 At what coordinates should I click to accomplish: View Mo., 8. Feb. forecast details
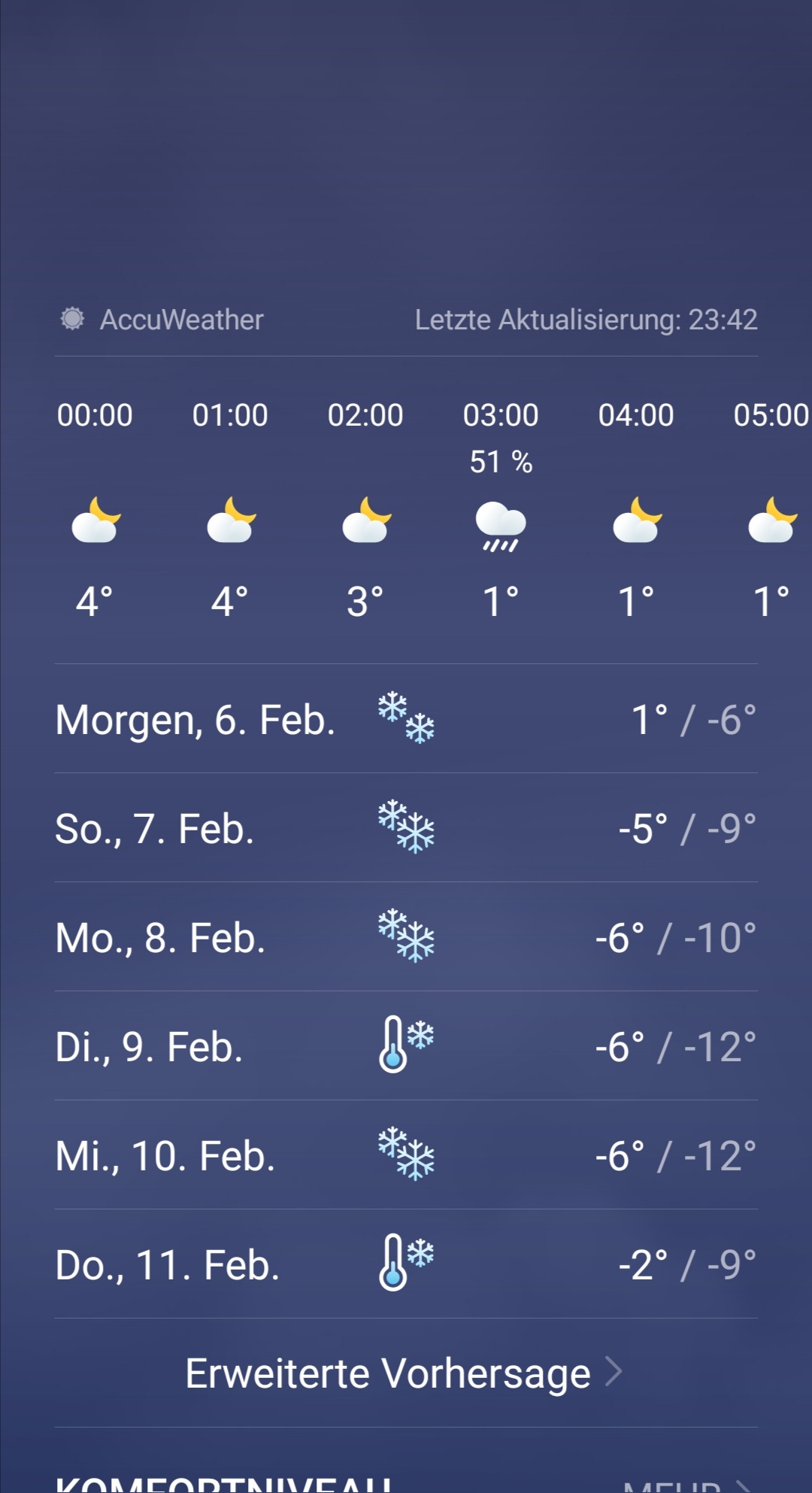(x=406, y=937)
